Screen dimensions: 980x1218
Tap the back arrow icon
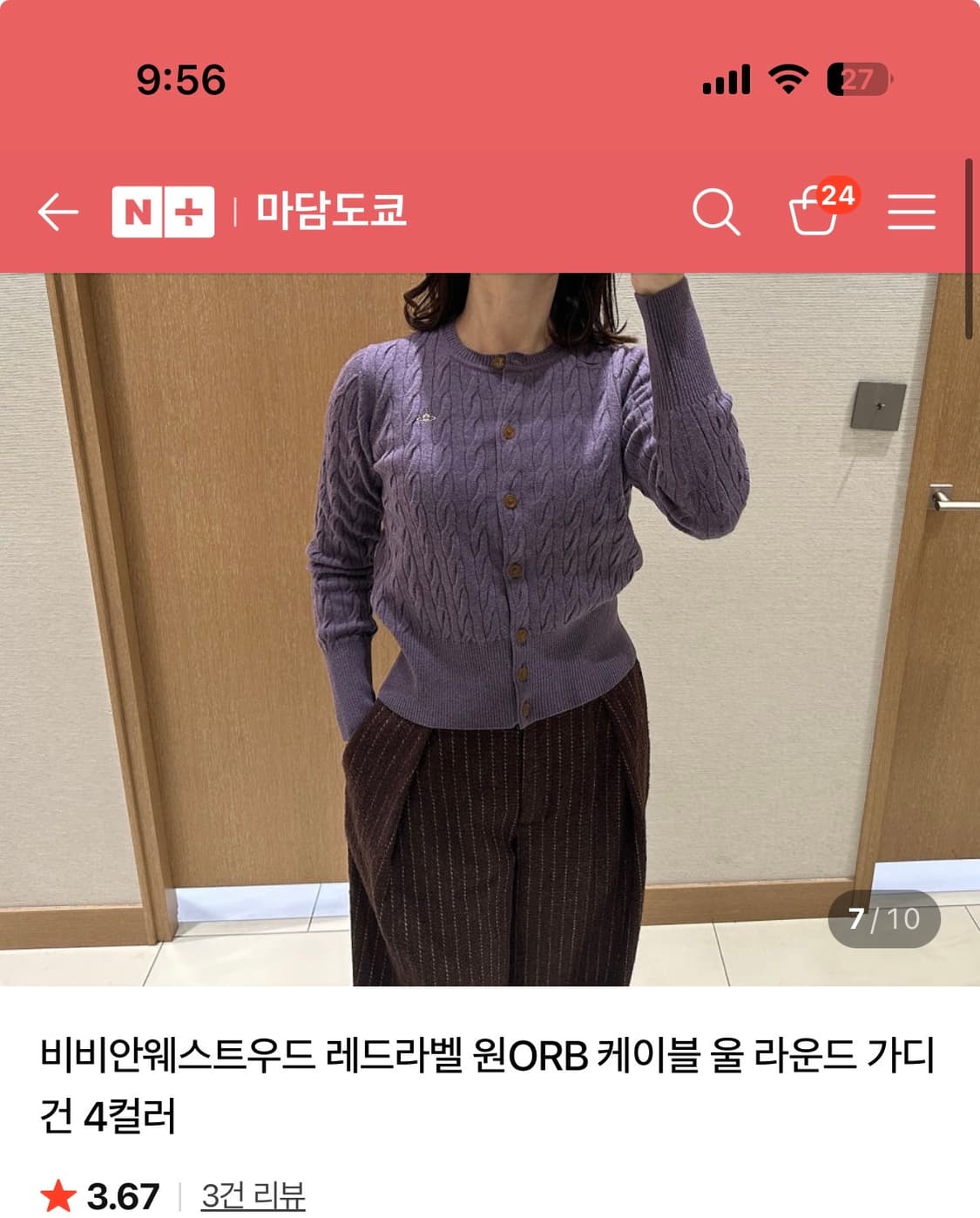coord(55,212)
